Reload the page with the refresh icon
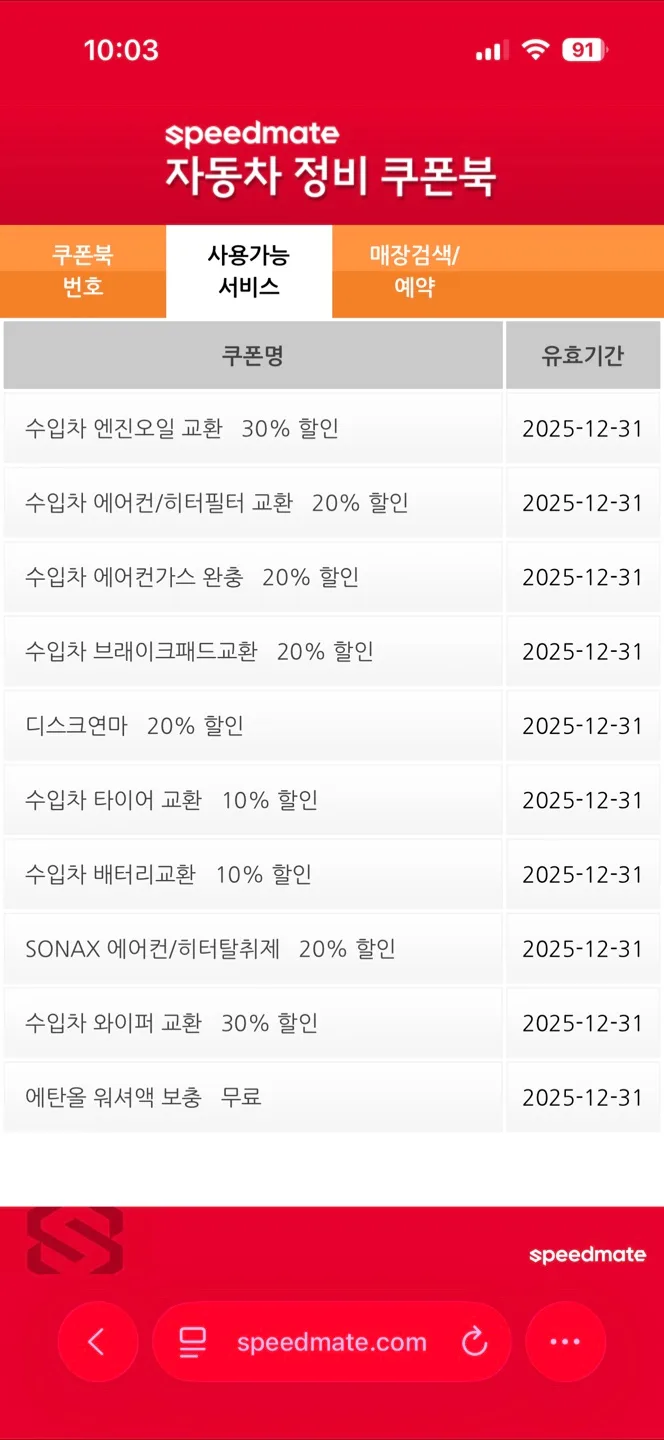664x1440 pixels. click(475, 1342)
